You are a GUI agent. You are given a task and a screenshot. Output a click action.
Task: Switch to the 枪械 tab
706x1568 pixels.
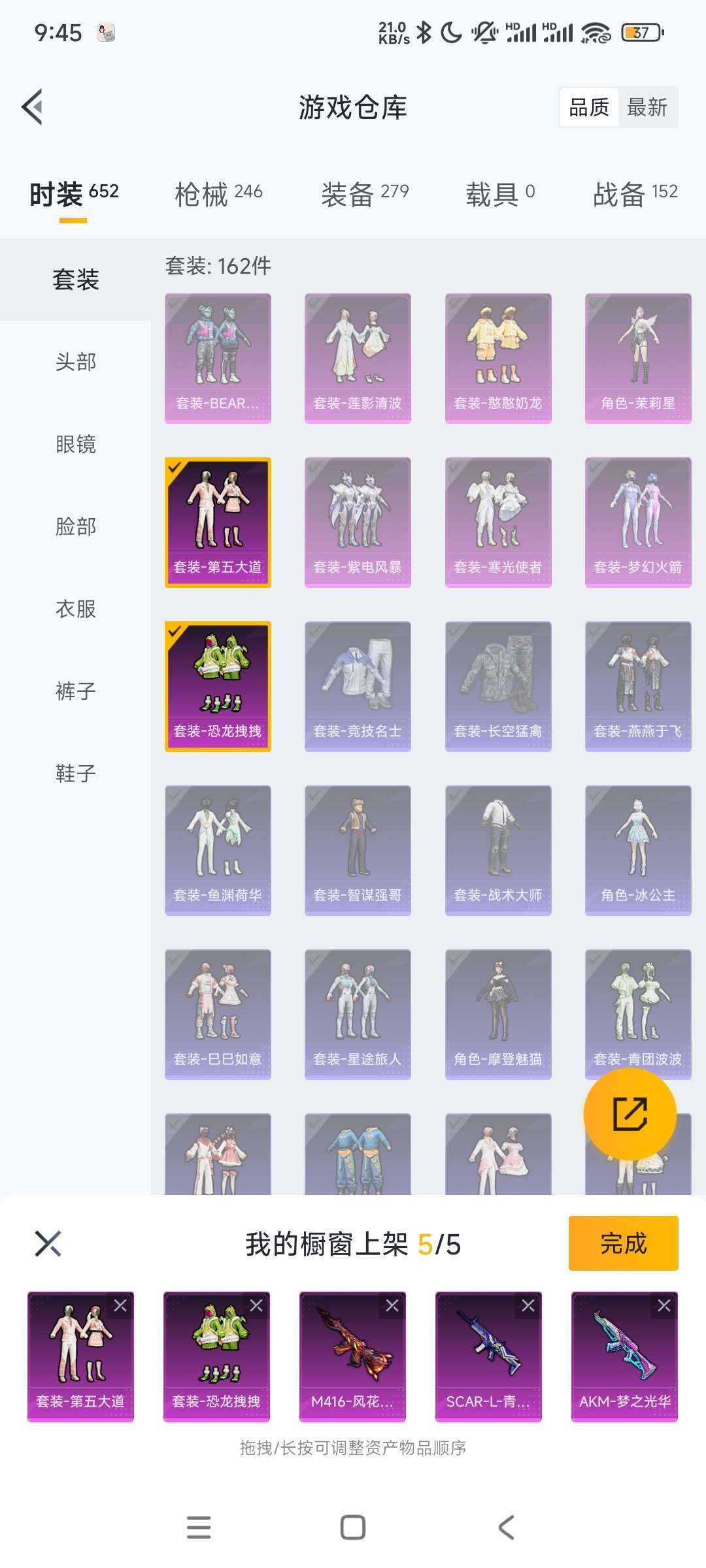click(218, 193)
